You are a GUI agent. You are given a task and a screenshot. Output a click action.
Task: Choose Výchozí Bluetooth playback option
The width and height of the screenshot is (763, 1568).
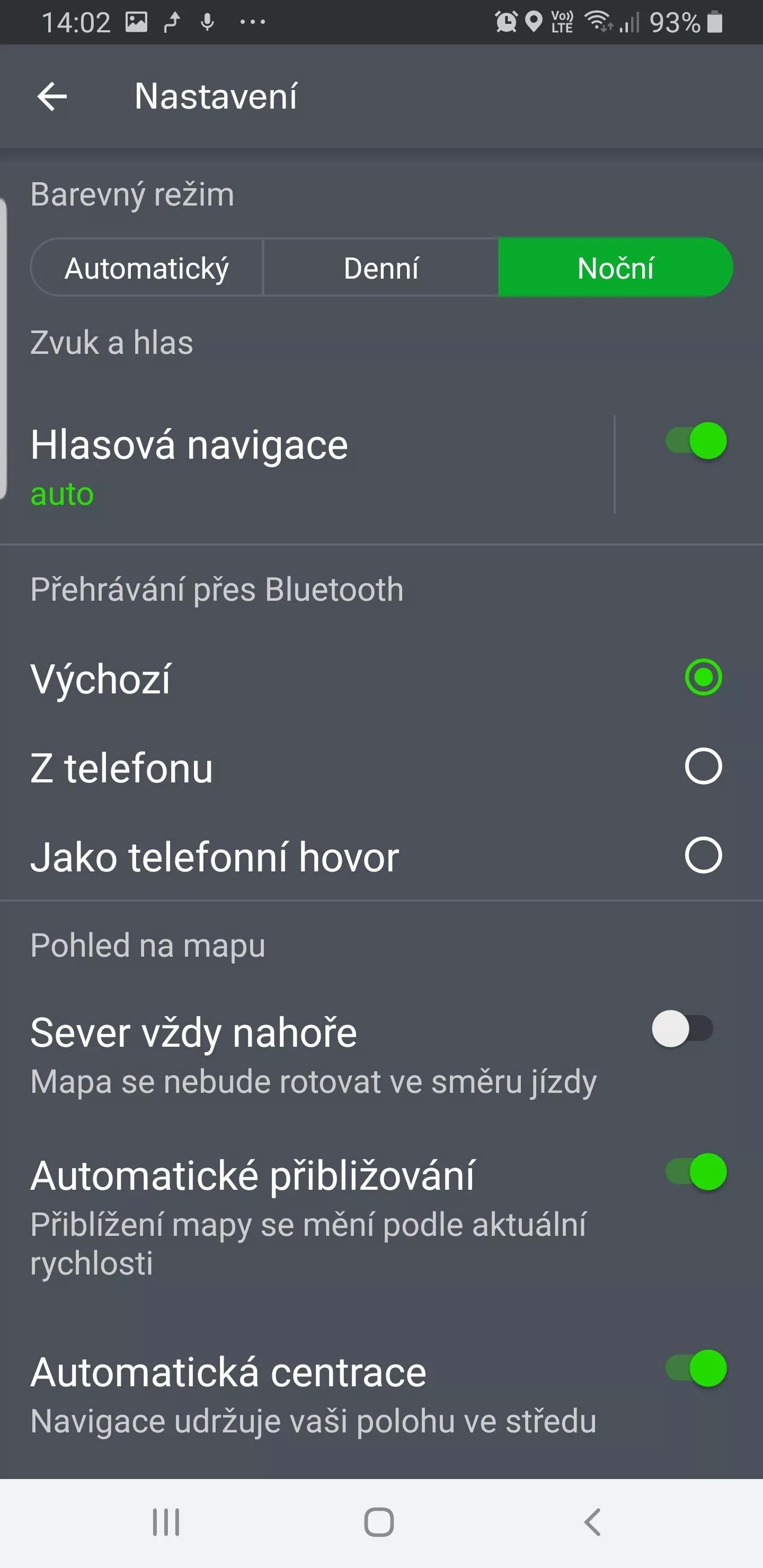tap(381, 678)
